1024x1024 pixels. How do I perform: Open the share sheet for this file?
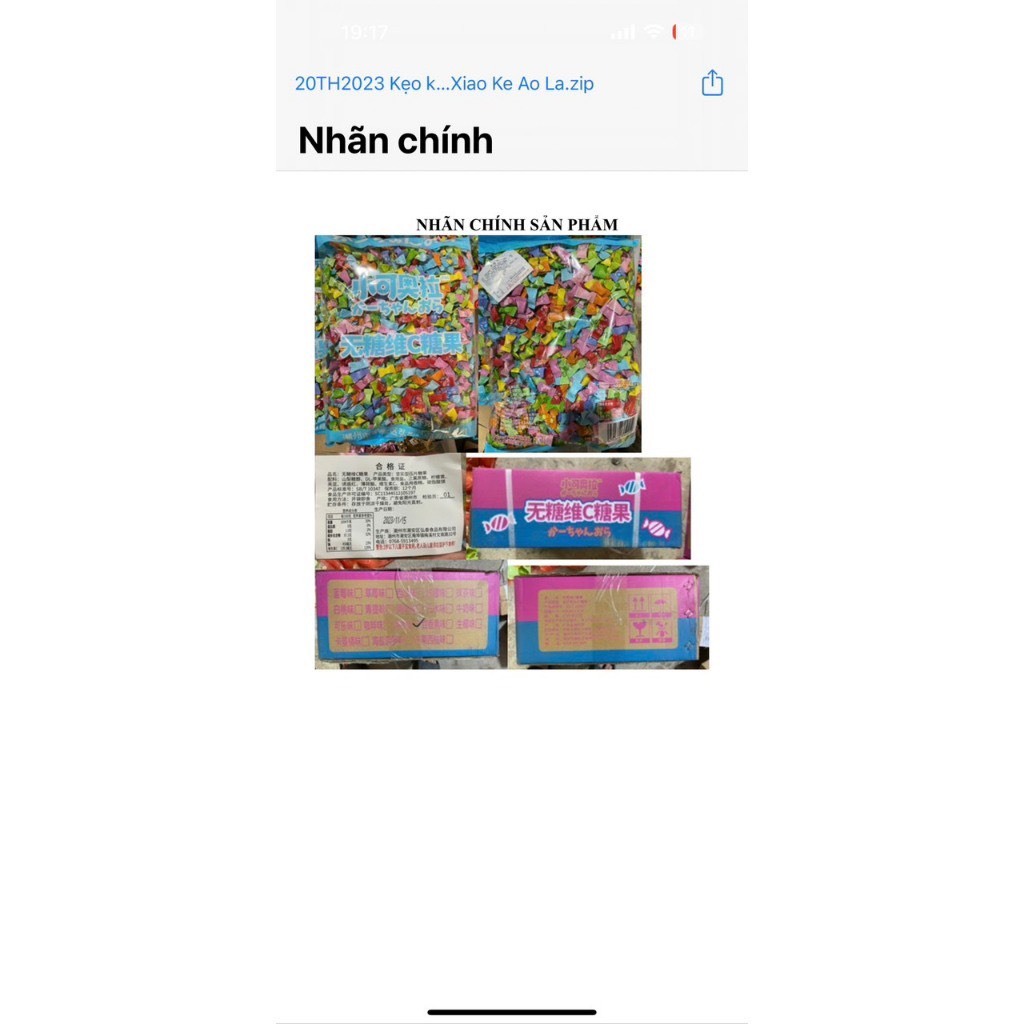(712, 83)
